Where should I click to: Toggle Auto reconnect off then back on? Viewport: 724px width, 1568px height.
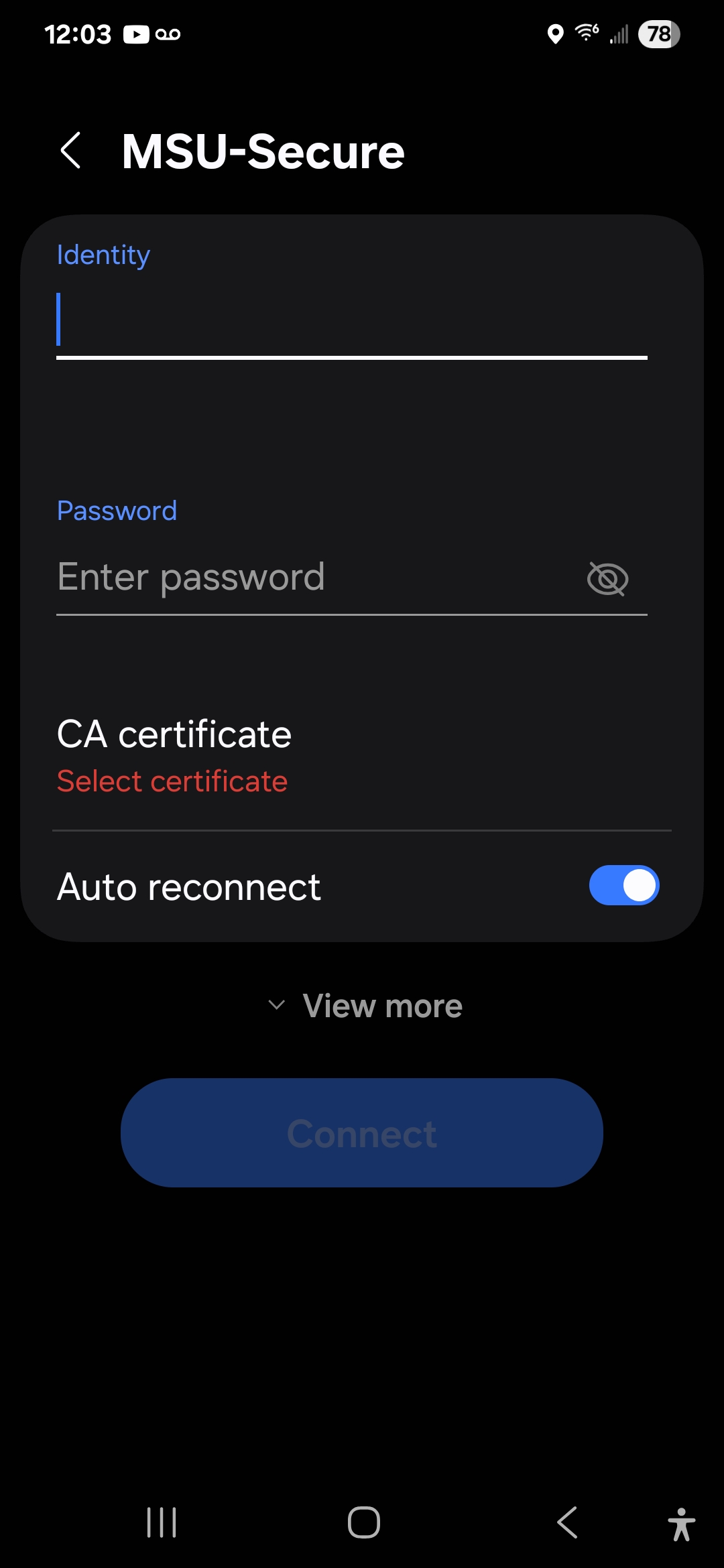(623, 885)
